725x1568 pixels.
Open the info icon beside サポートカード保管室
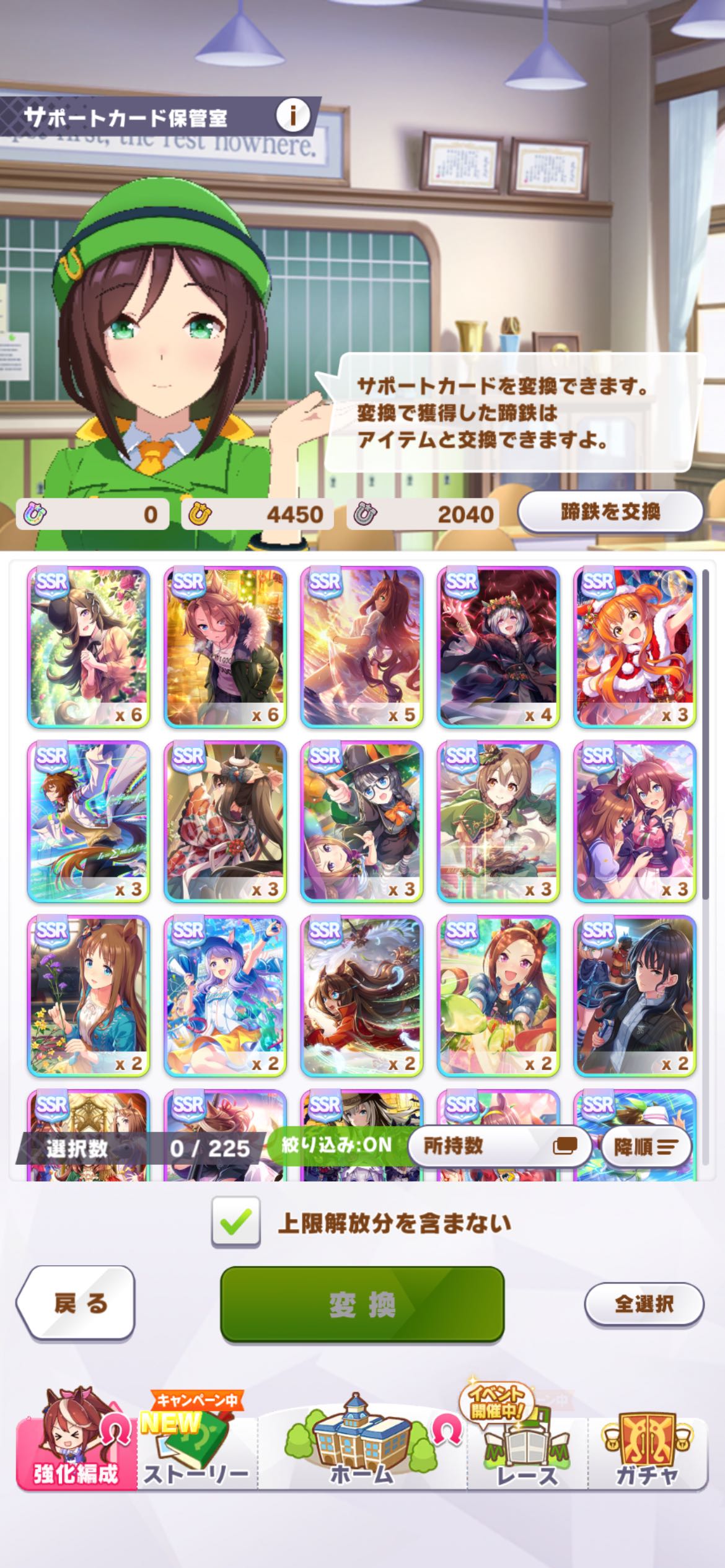pos(292,115)
